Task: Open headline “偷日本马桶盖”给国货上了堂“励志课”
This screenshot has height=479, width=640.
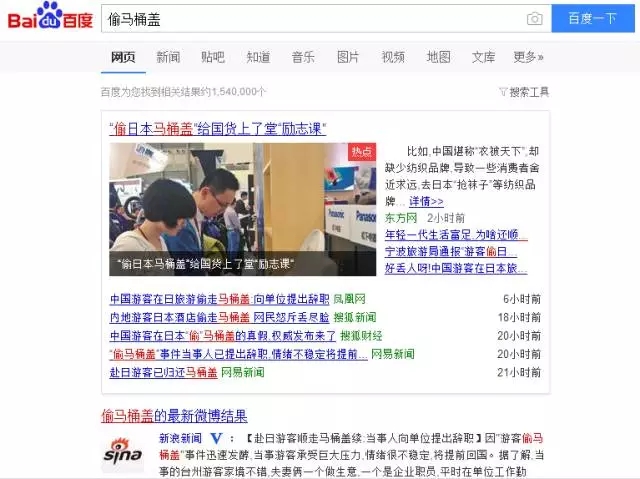Action: (217, 129)
